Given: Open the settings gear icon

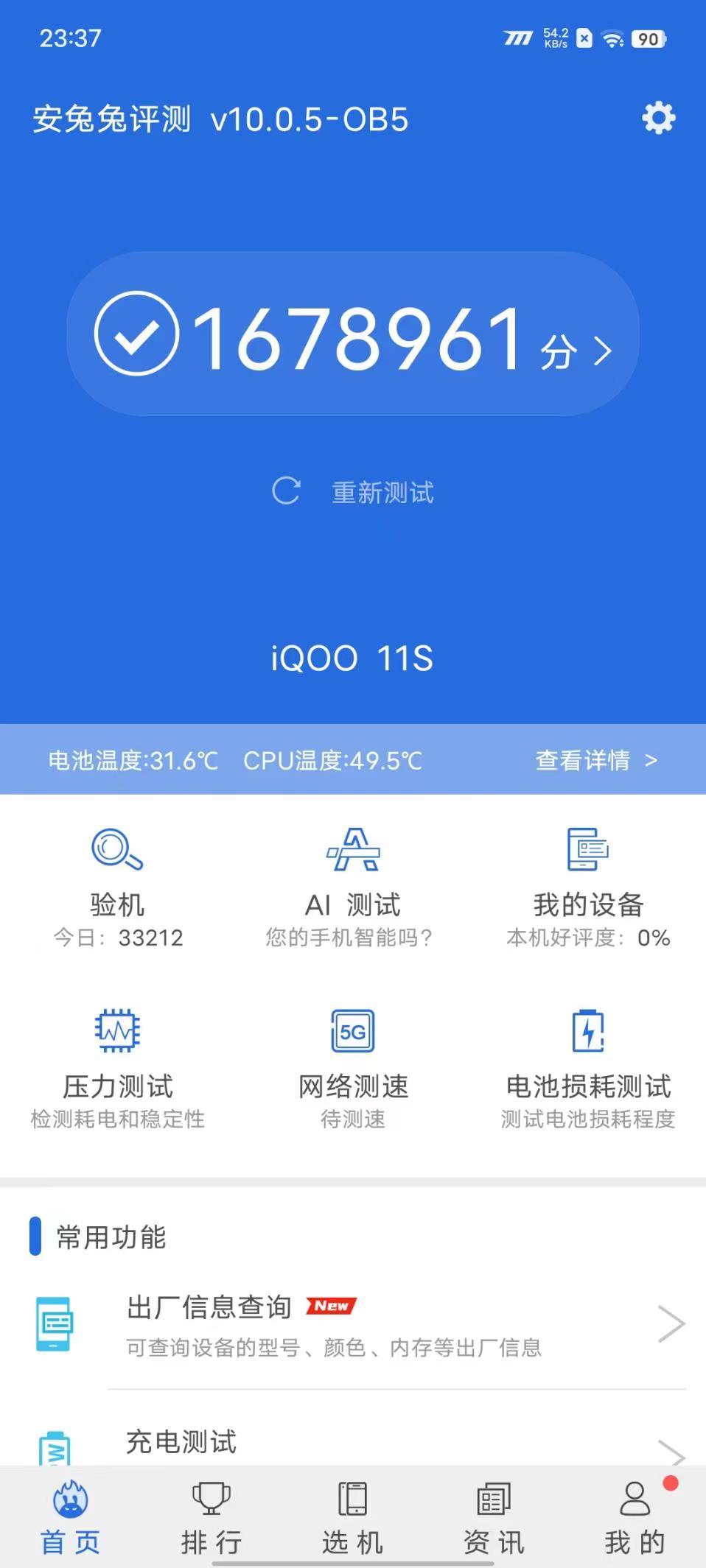Looking at the screenshot, I should [x=658, y=119].
